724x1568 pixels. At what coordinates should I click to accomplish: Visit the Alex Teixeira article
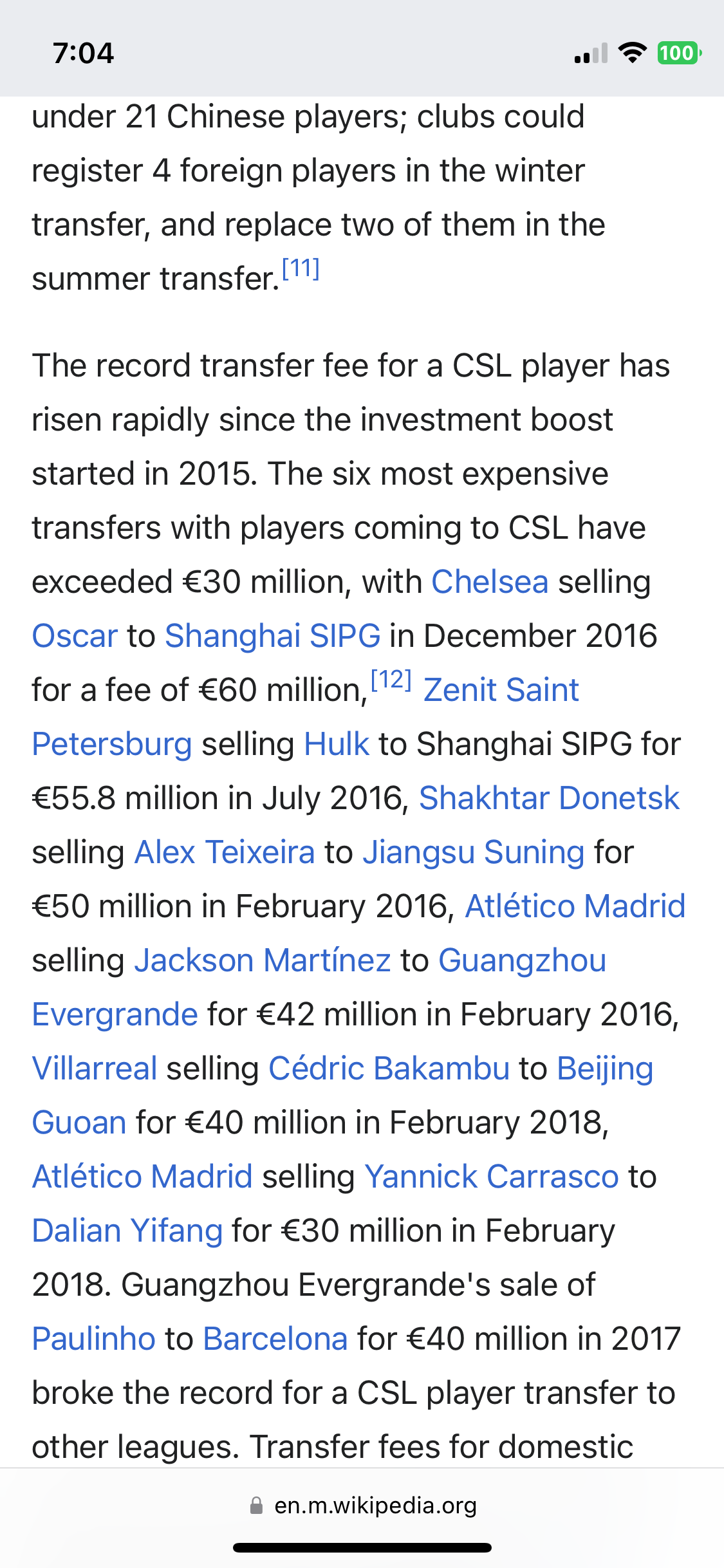click(x=225, y=853)
